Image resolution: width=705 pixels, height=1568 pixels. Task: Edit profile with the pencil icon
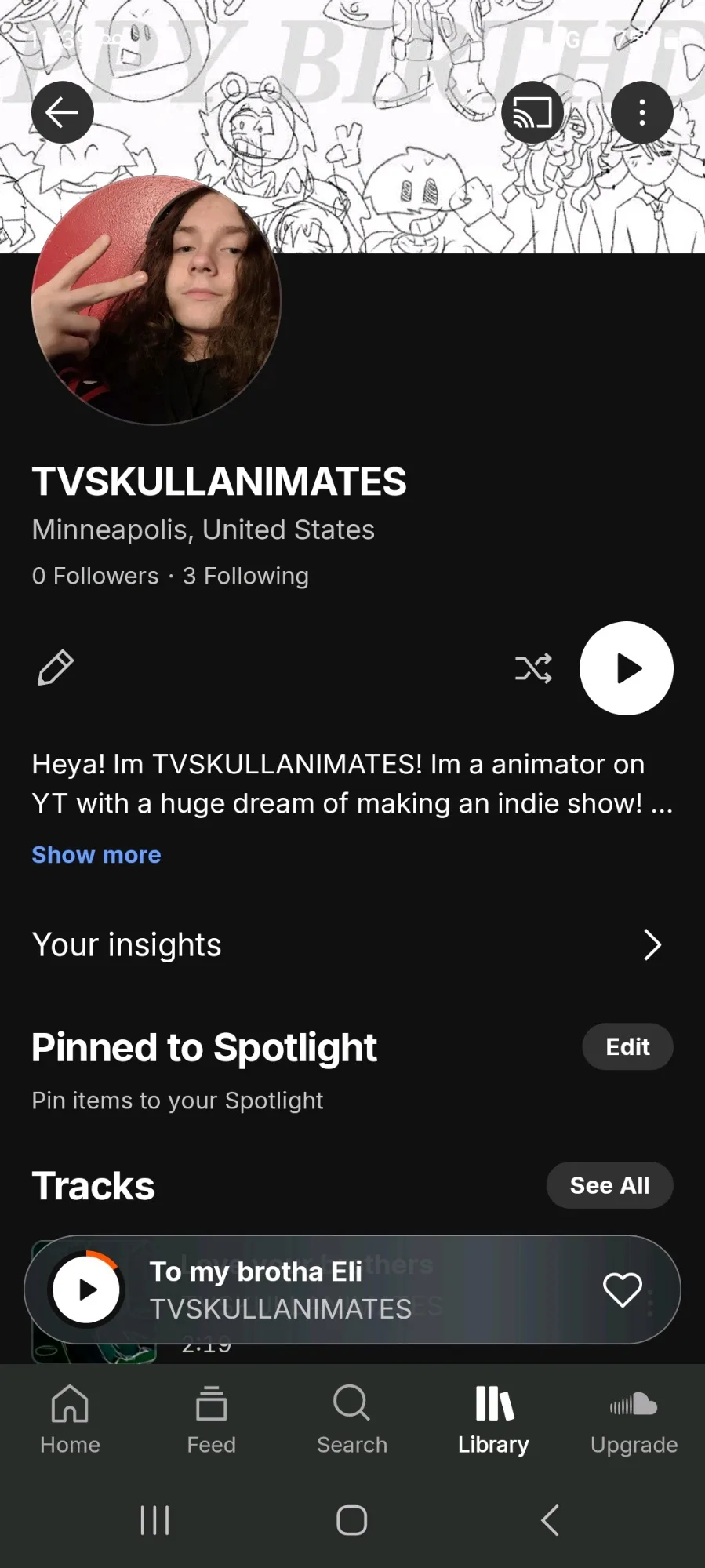pos(56,668)
